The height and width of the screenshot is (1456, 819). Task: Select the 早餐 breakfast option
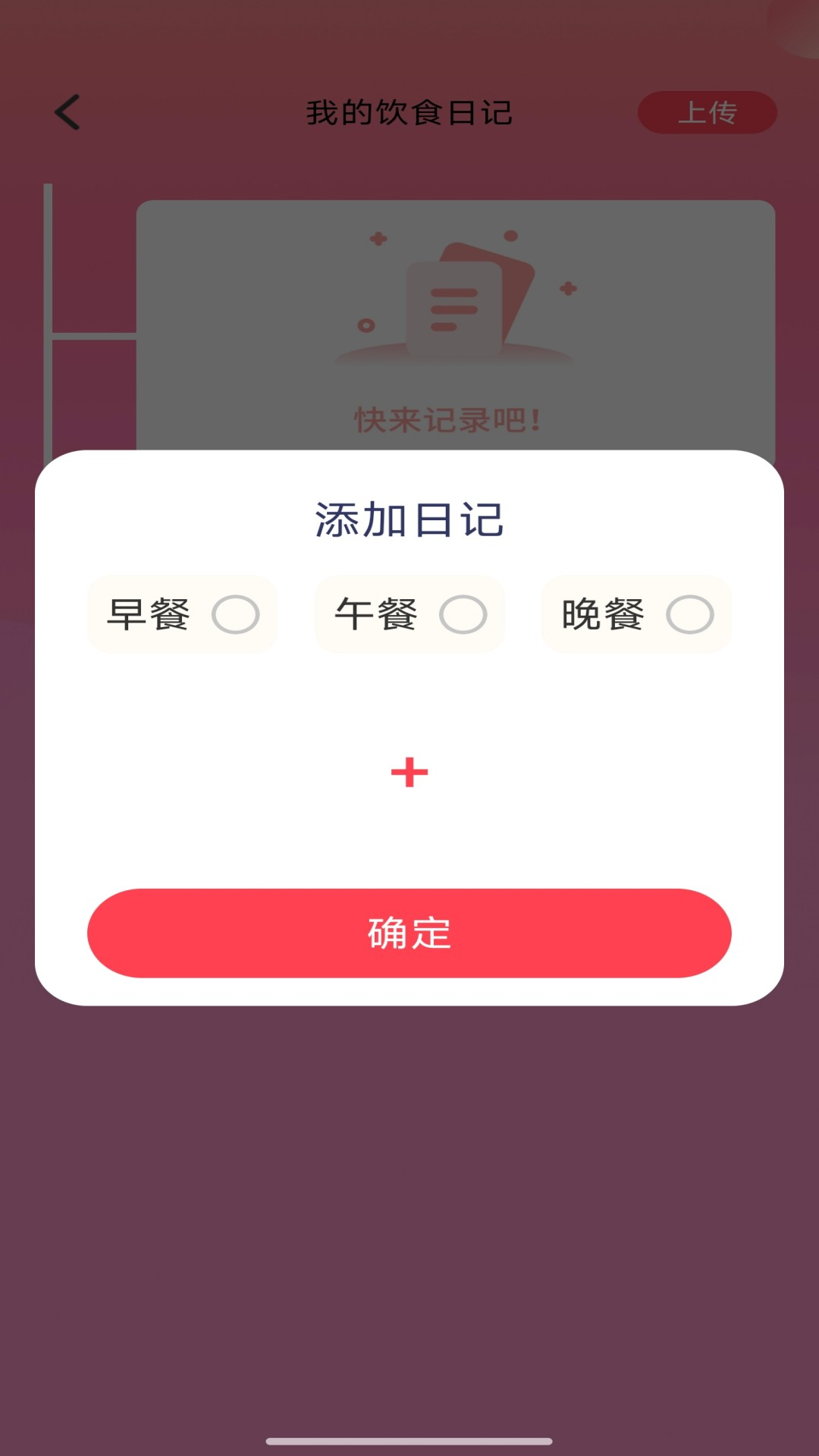235,614
